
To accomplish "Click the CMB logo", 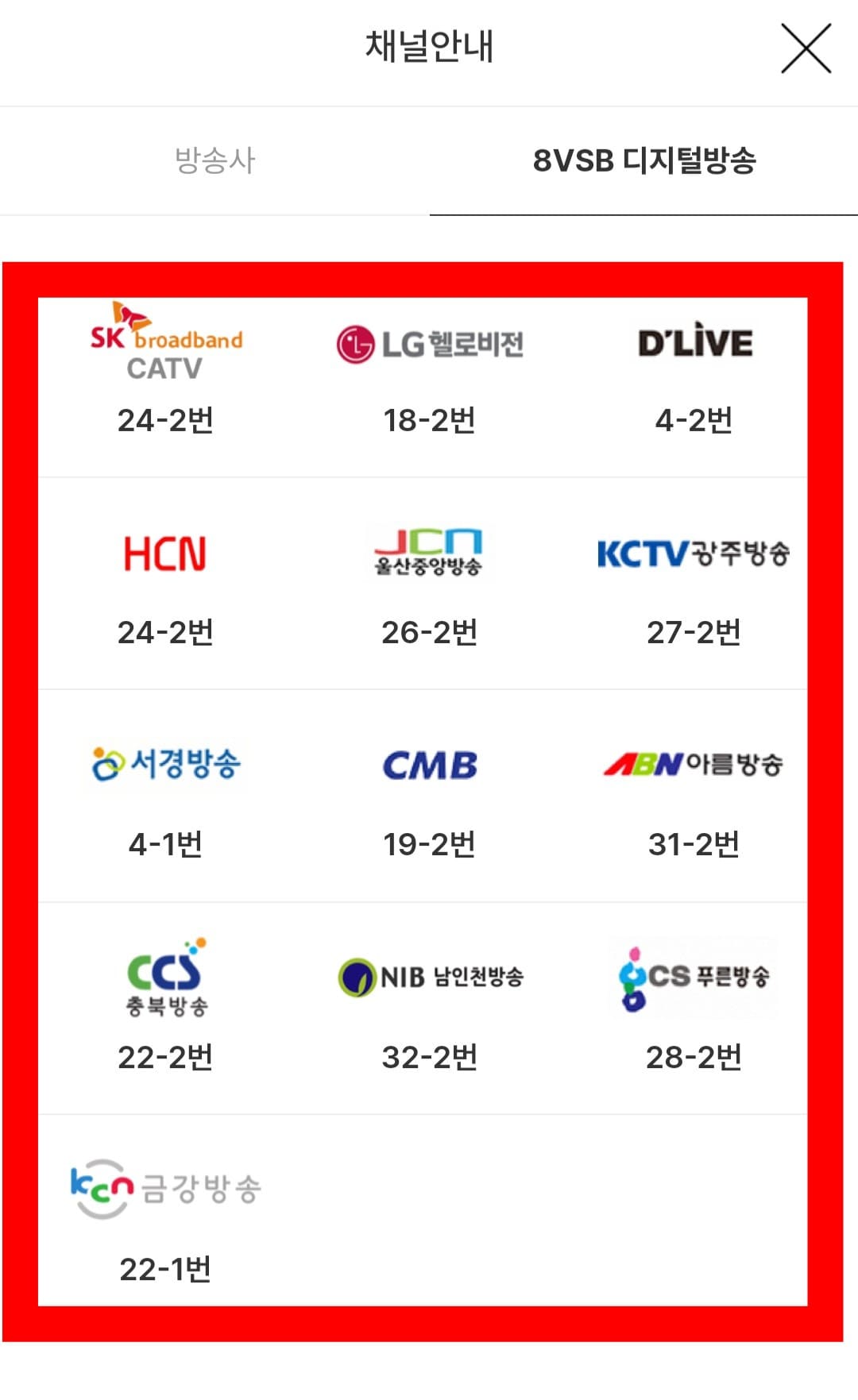I will tap(429, 765).
